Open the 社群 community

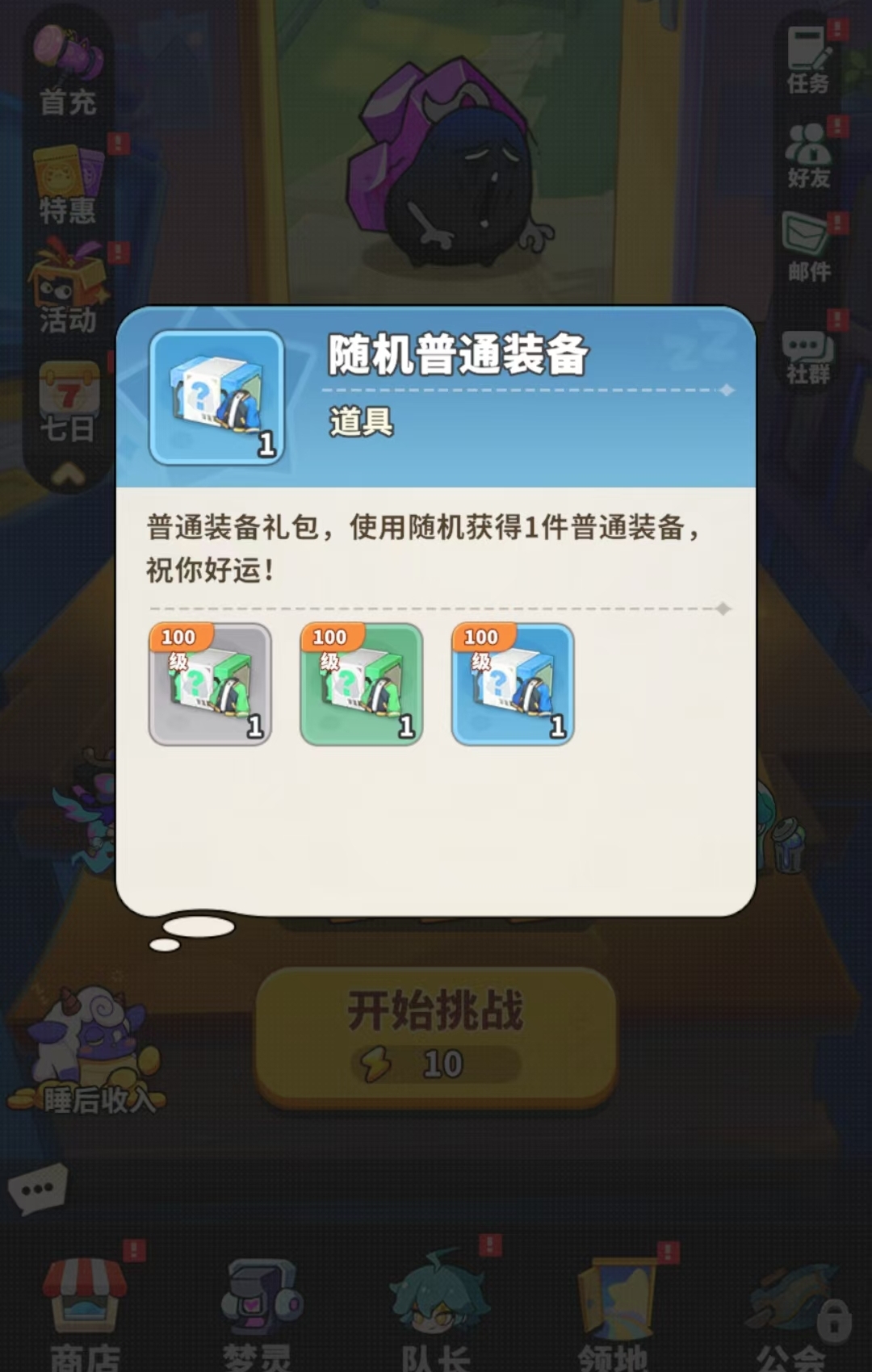coord(809,355)
